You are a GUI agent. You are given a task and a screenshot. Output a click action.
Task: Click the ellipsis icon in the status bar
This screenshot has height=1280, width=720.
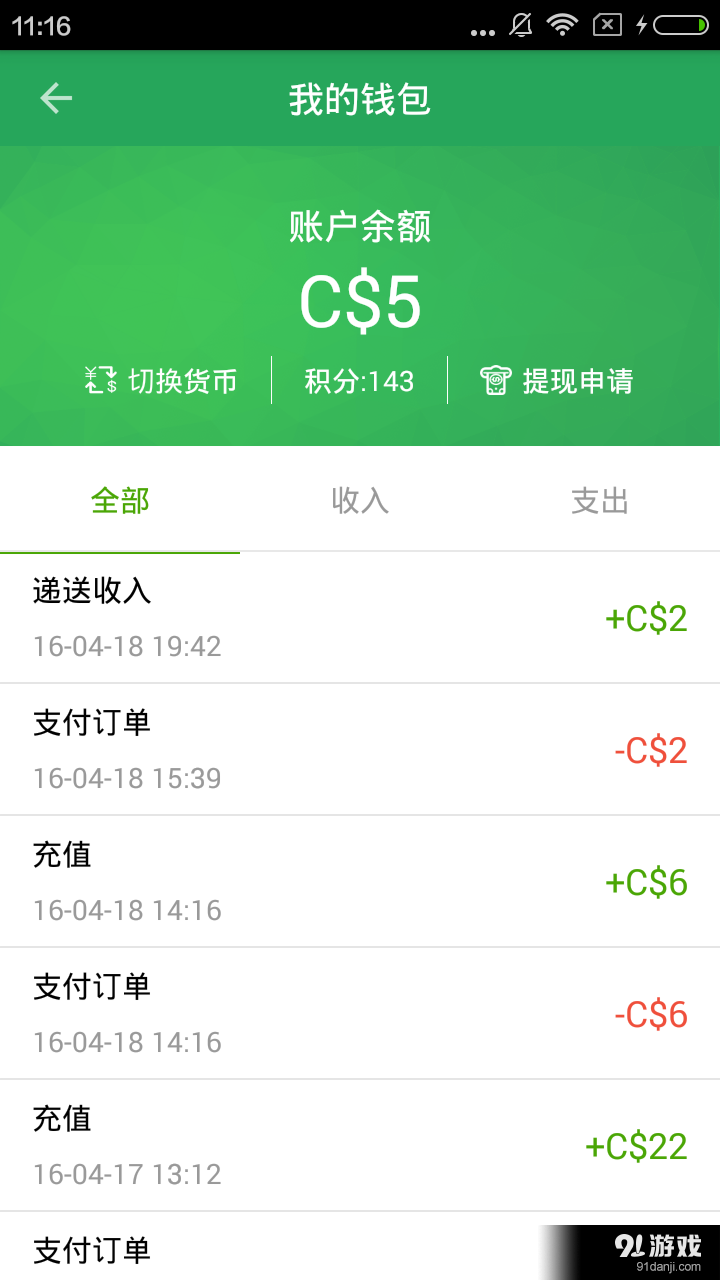click(x=481, y=28)
